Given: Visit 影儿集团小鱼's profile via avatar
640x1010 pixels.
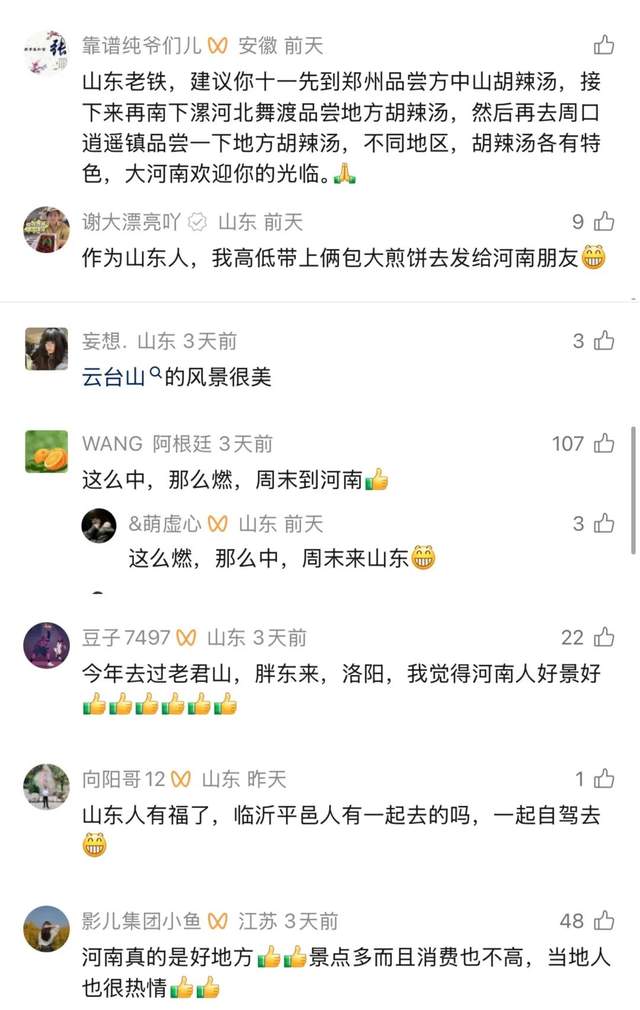Looking at the screenshot, I should 46,928.
